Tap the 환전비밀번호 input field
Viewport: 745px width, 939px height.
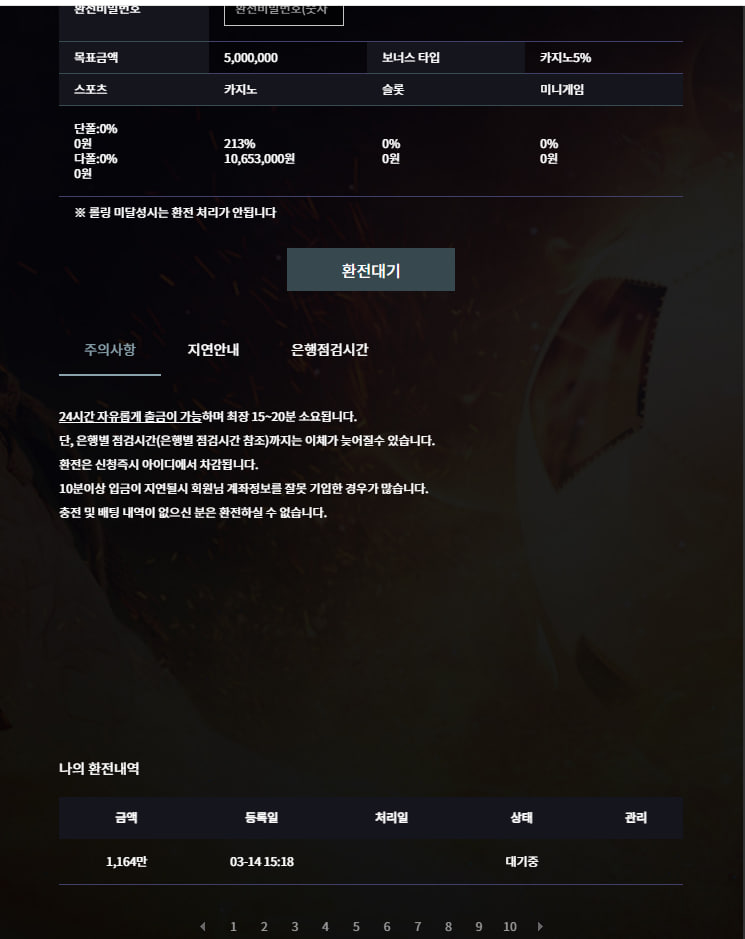(283, 13)
